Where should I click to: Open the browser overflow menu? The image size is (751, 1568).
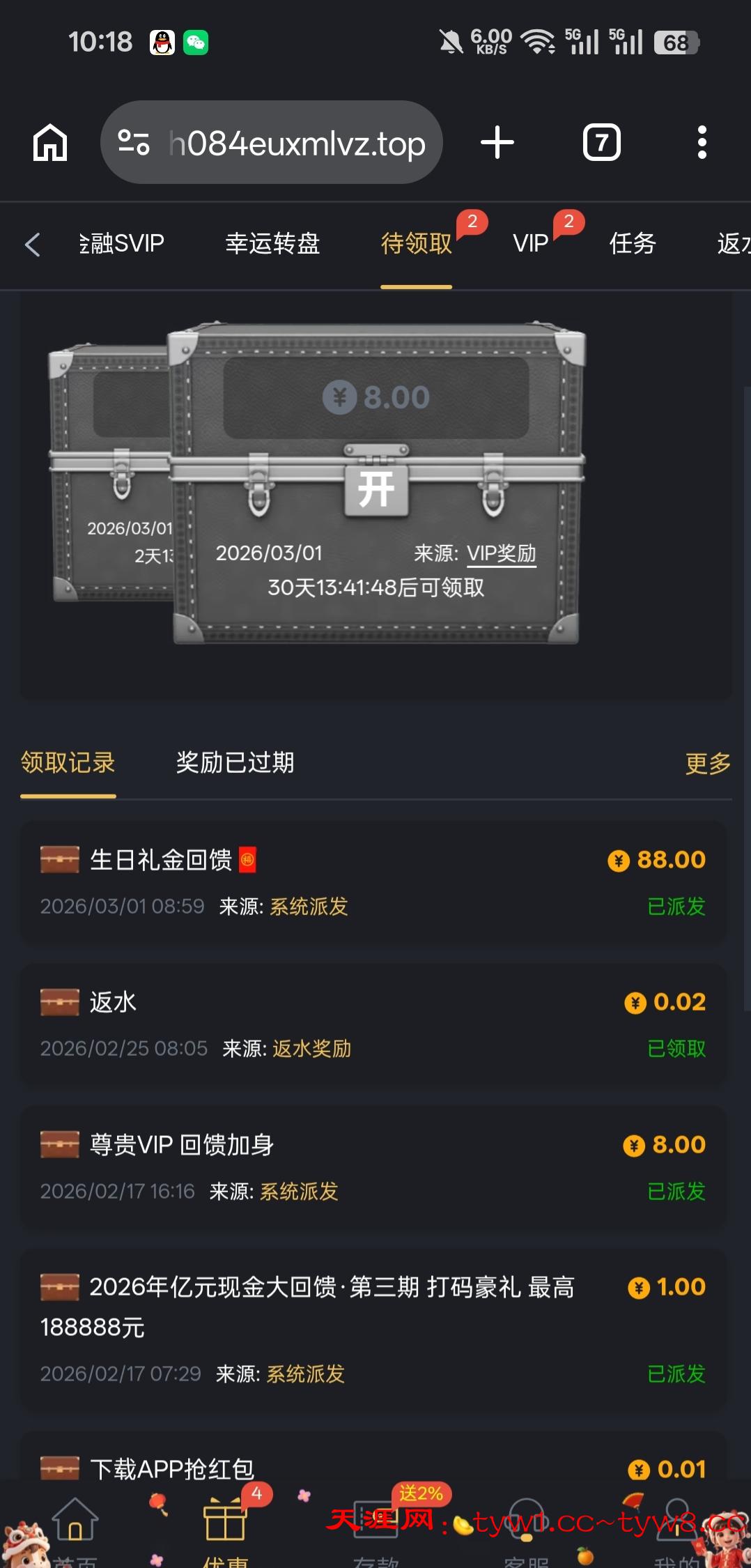click(x=702, y=143)
